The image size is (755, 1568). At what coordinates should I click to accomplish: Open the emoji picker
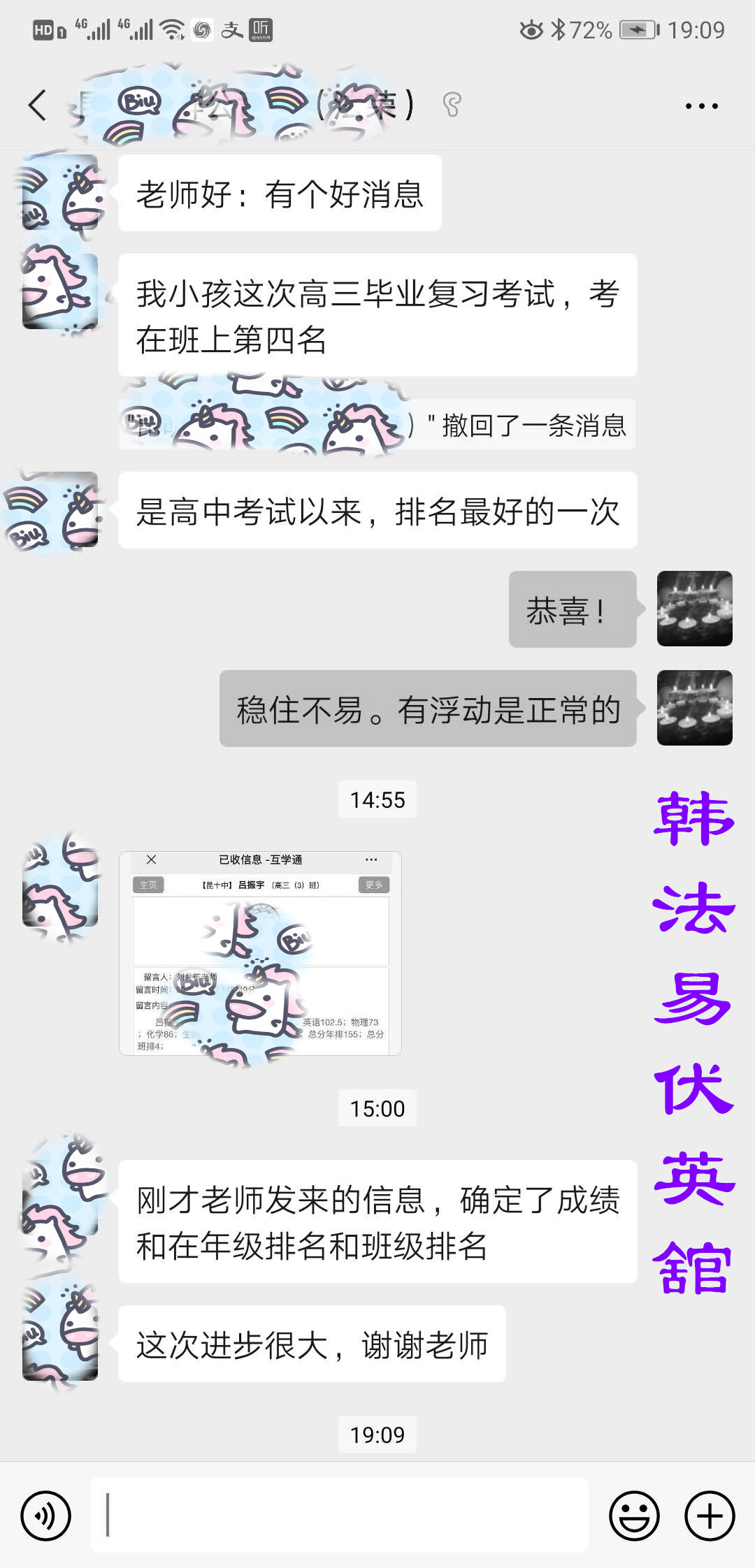click(634, 1516)
